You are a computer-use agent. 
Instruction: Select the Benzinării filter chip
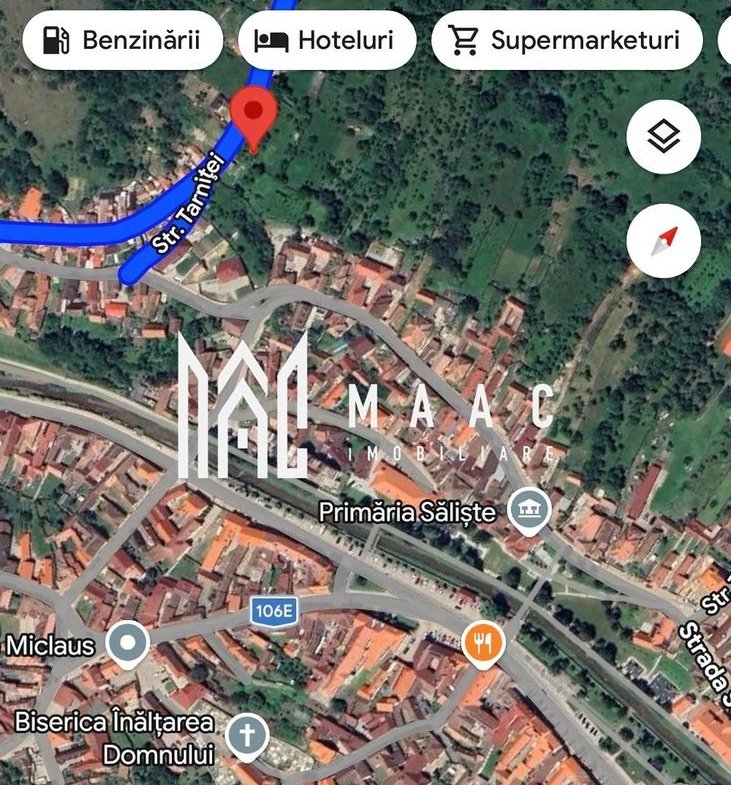coord(122,41)
